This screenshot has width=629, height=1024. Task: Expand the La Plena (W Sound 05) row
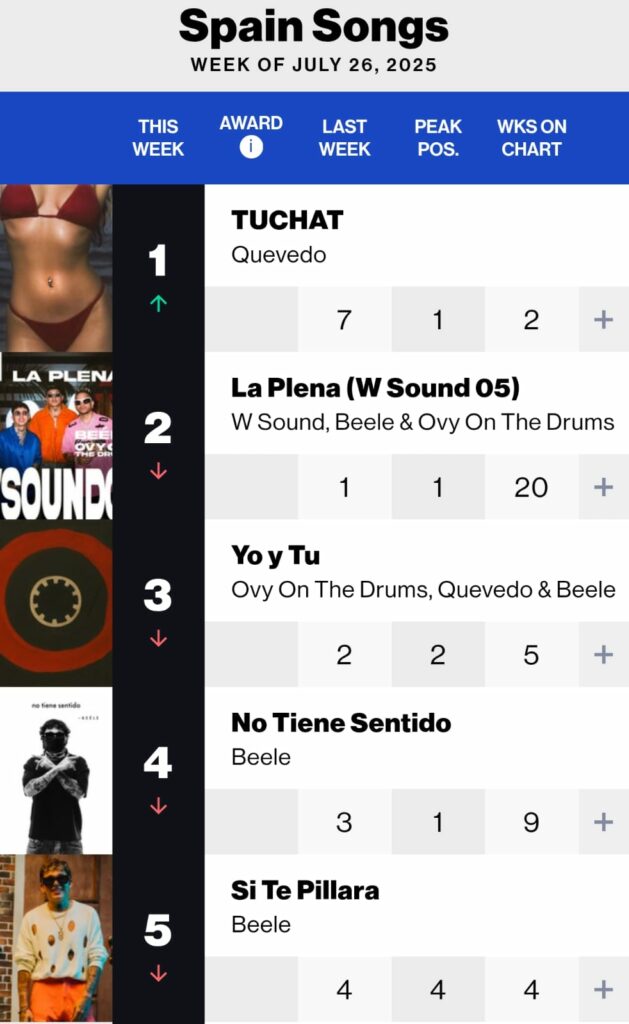(x=603, y=487)
